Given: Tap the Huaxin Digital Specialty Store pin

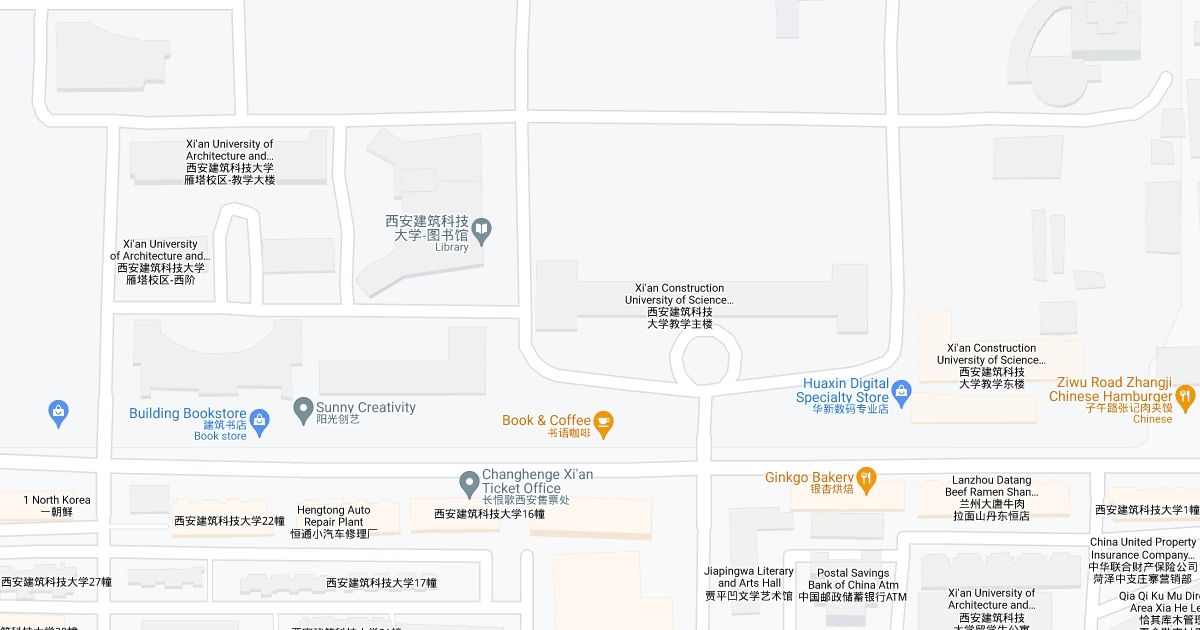Looking at the screenshot, I should click(901, 390).
